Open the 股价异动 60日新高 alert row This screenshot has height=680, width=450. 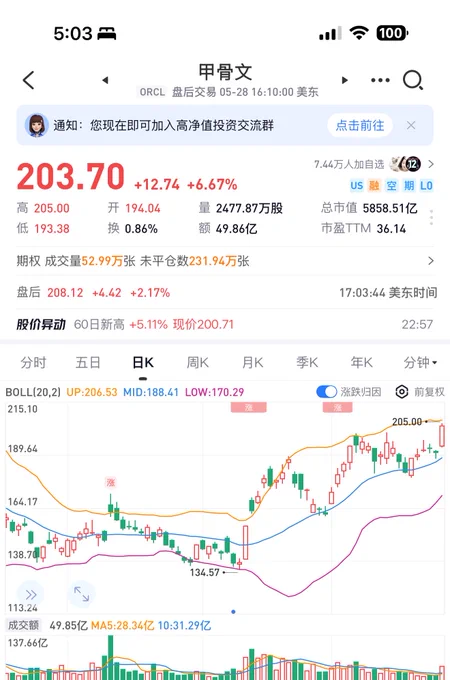point(225,324)
